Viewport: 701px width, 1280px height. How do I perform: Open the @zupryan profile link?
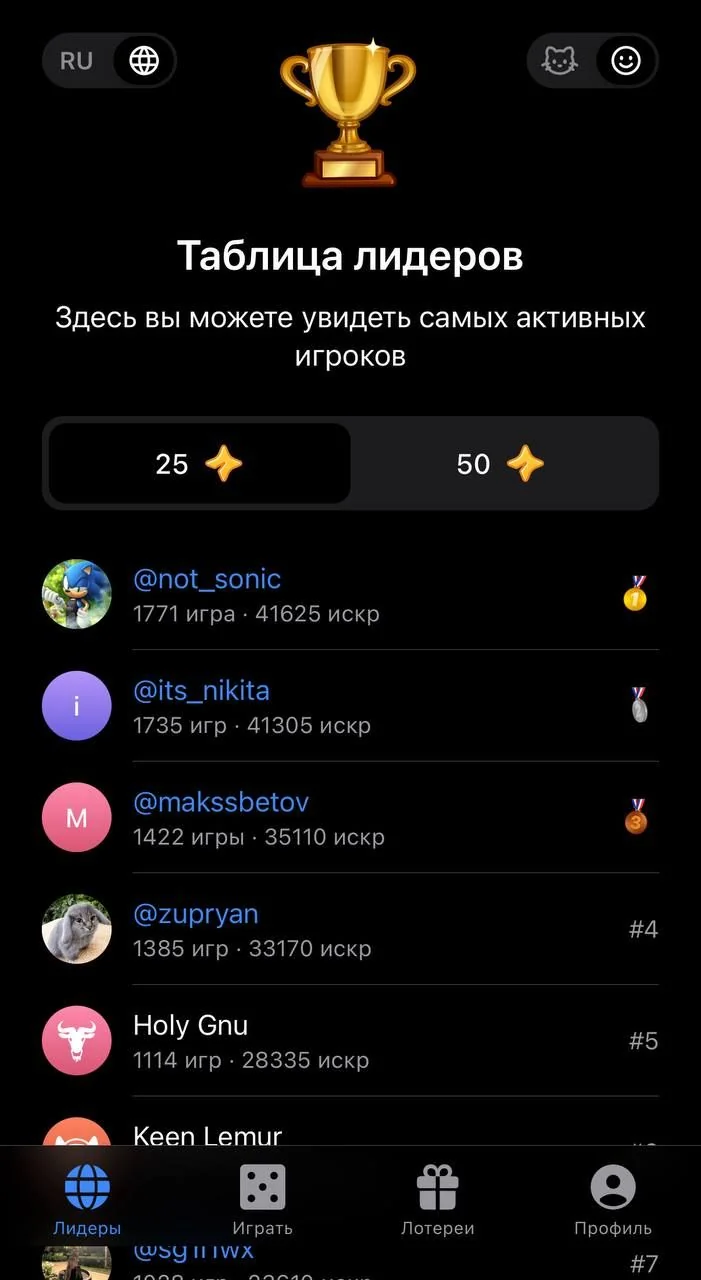click(196, 914)
